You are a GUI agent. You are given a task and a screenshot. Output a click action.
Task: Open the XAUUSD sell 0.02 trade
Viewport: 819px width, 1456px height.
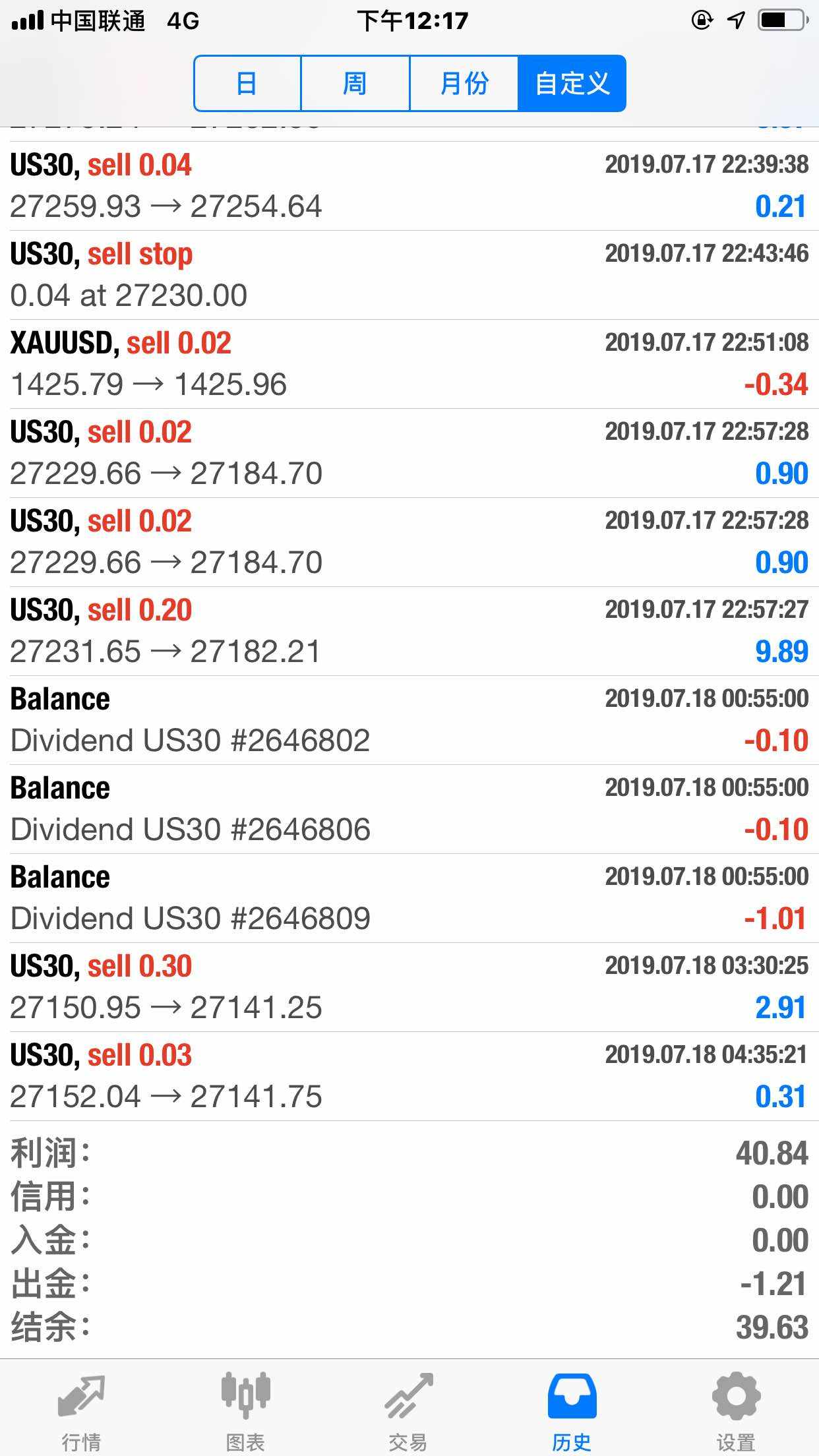(x=409, y=364)
